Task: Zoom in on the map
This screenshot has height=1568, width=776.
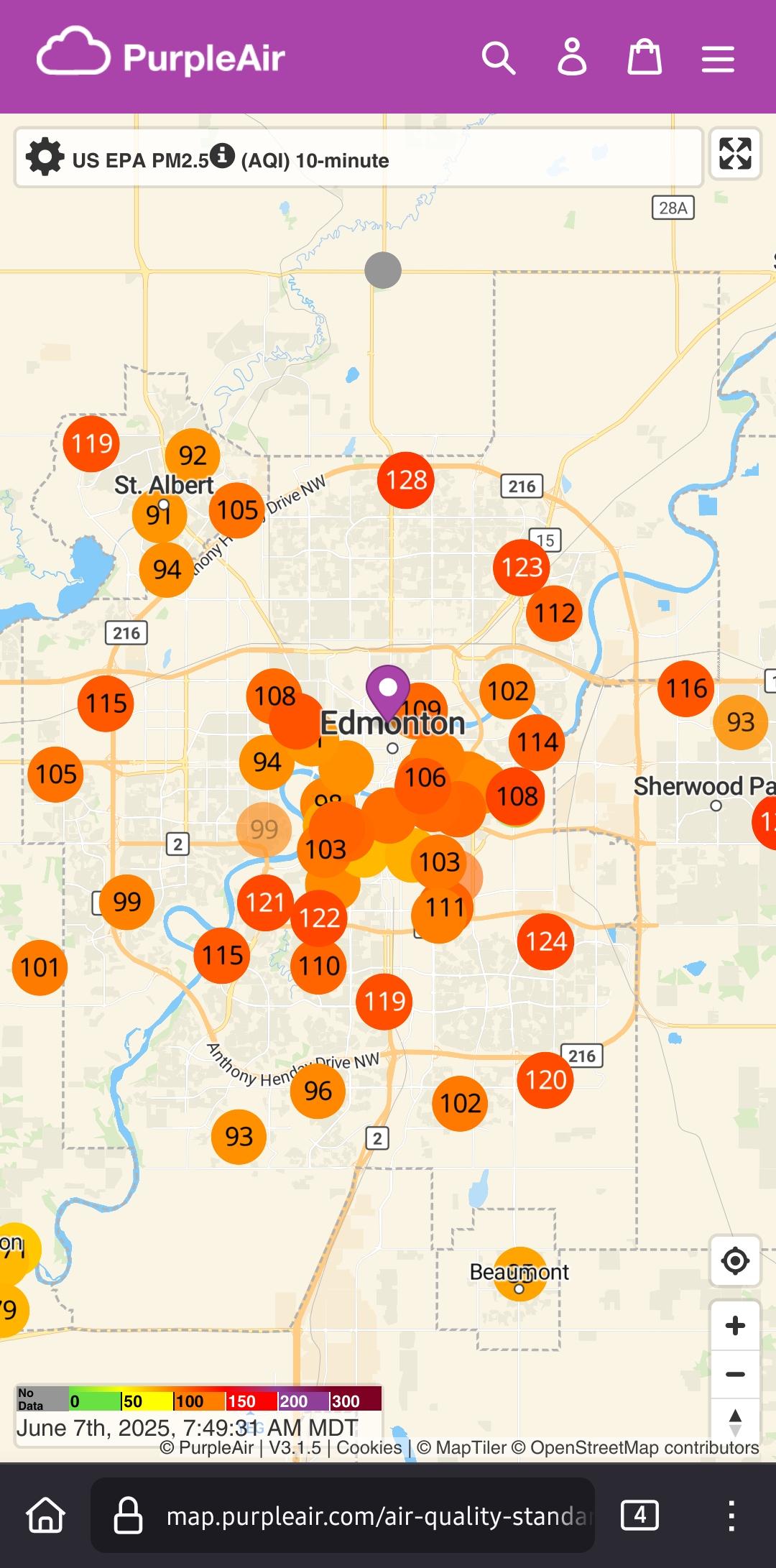Action: click(735, 1325)
